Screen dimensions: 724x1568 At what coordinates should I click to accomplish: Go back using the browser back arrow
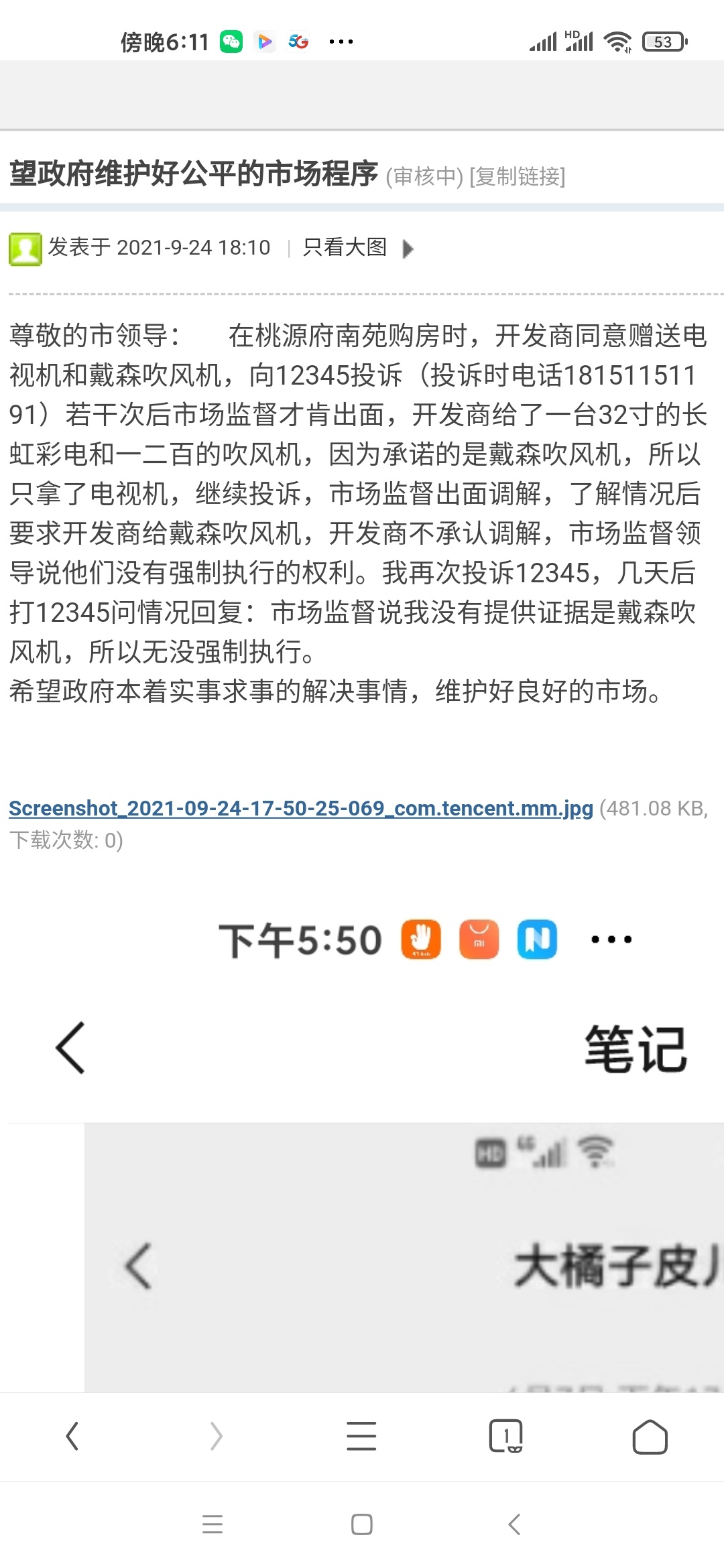point(72,1436)
